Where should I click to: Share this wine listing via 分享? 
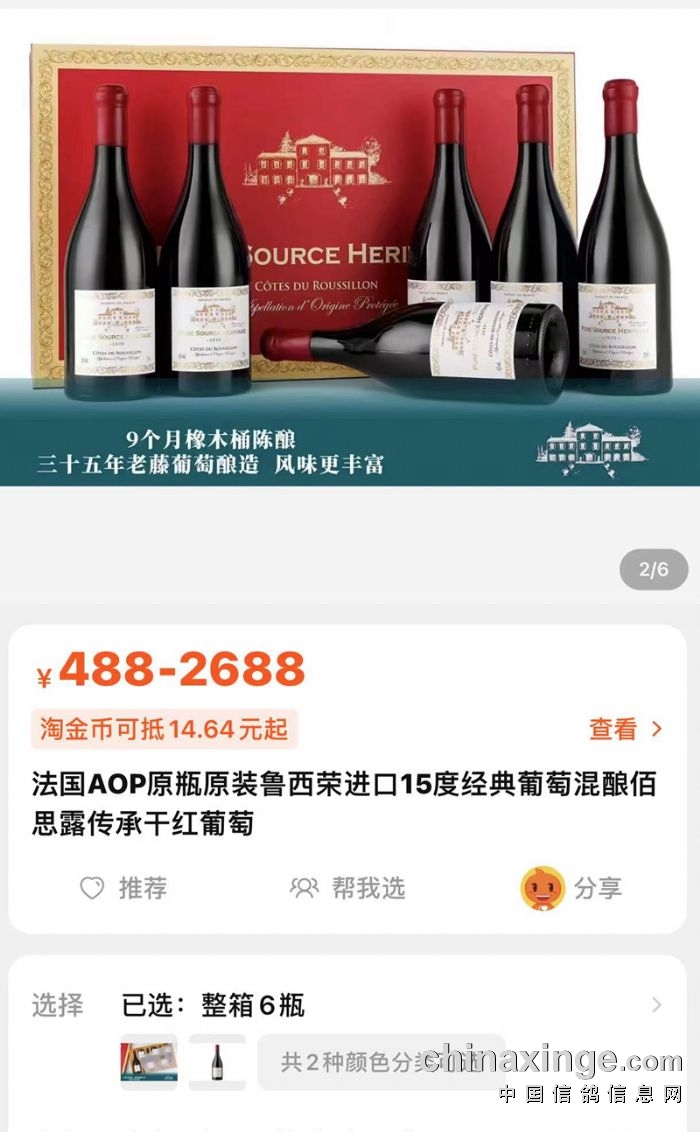point(572,888)
